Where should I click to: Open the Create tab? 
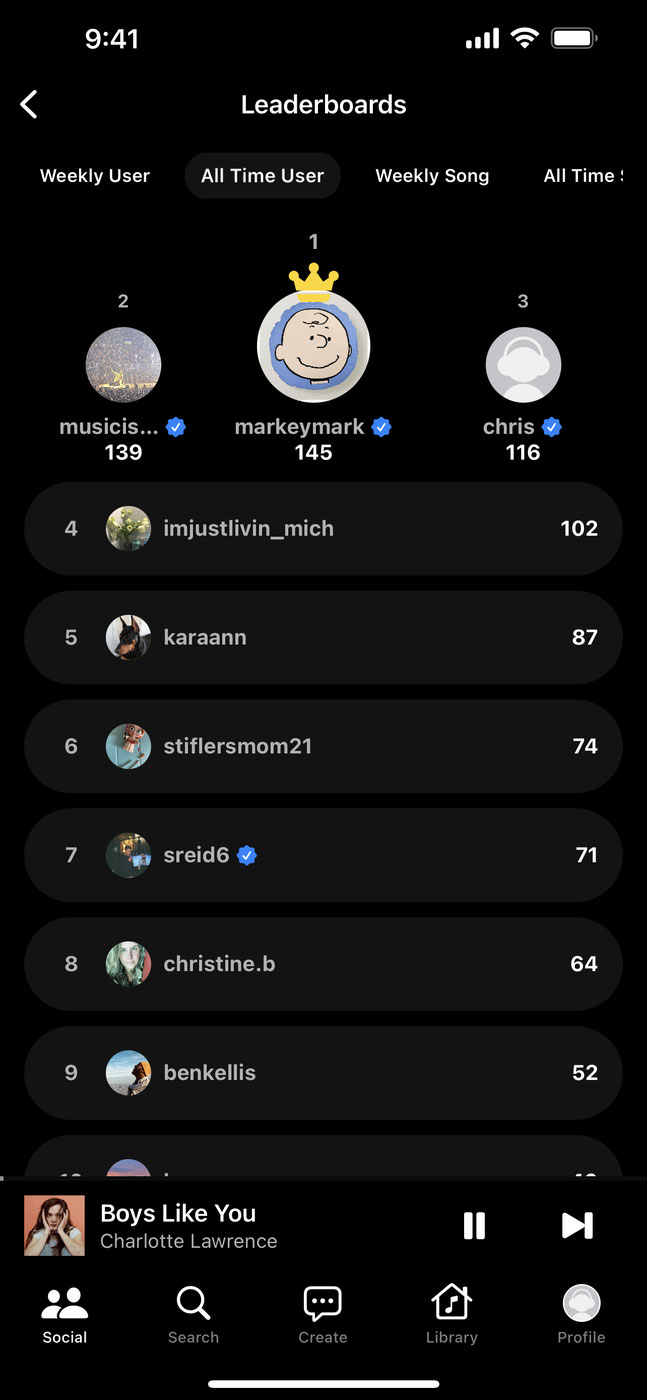(323, 1315)
